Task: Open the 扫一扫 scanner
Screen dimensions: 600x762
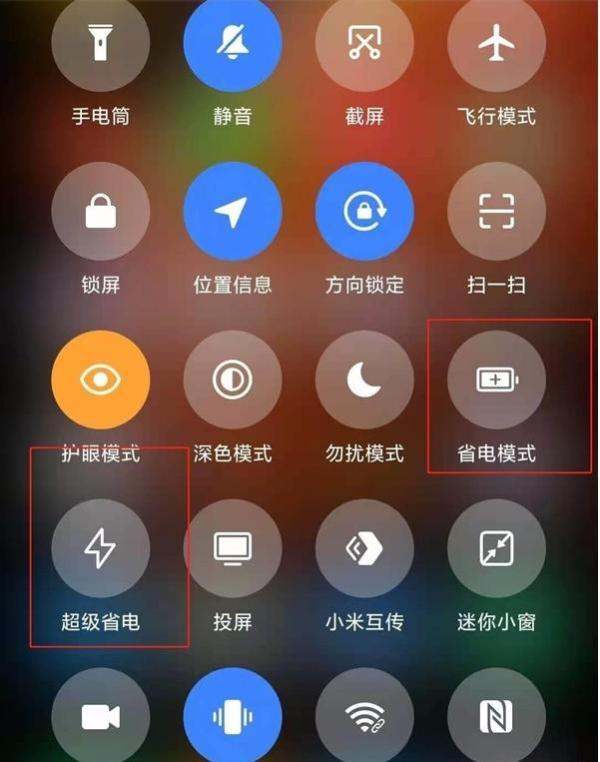Action: (497, 211)
